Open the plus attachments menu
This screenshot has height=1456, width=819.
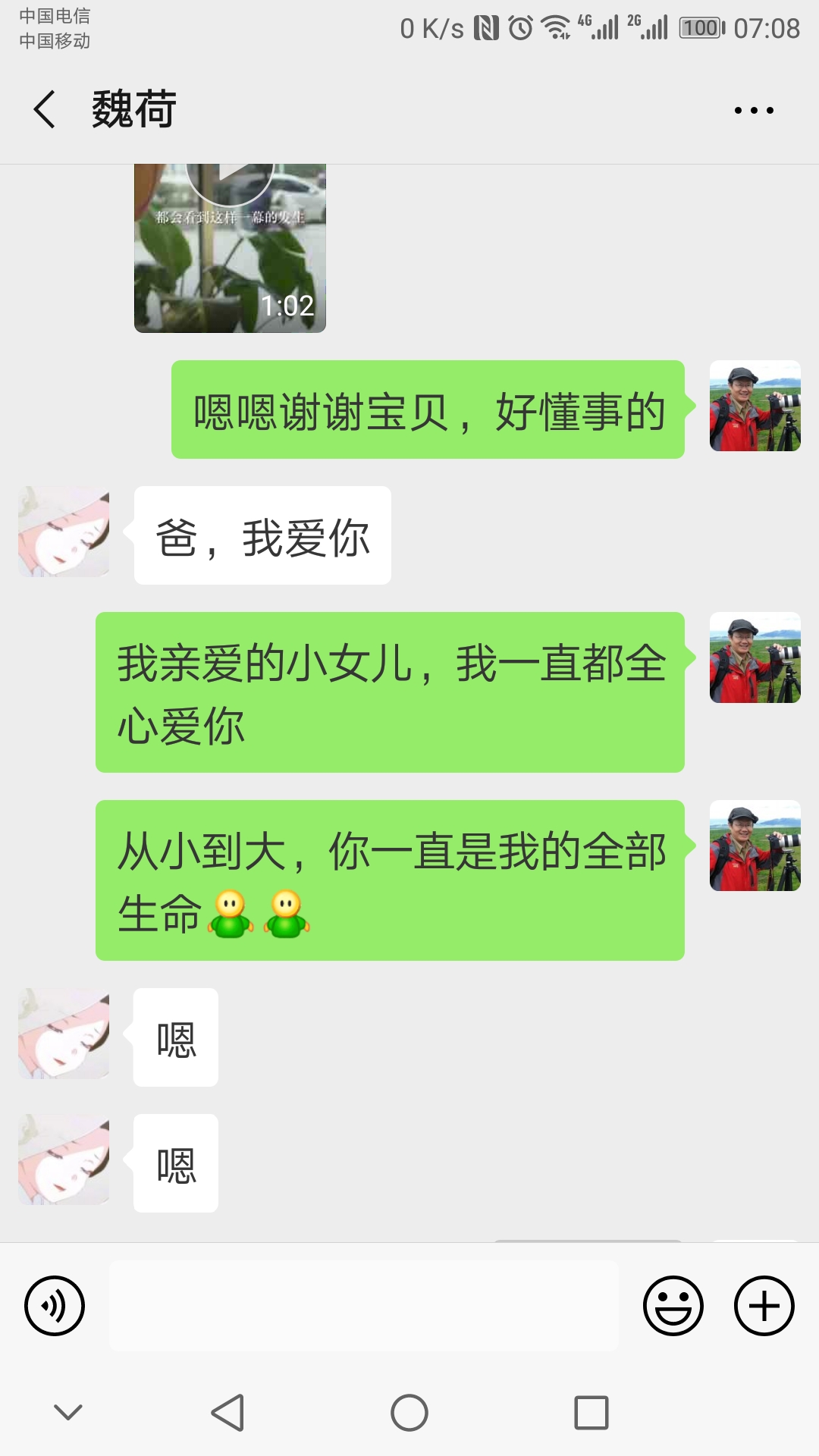point(764,1306)
